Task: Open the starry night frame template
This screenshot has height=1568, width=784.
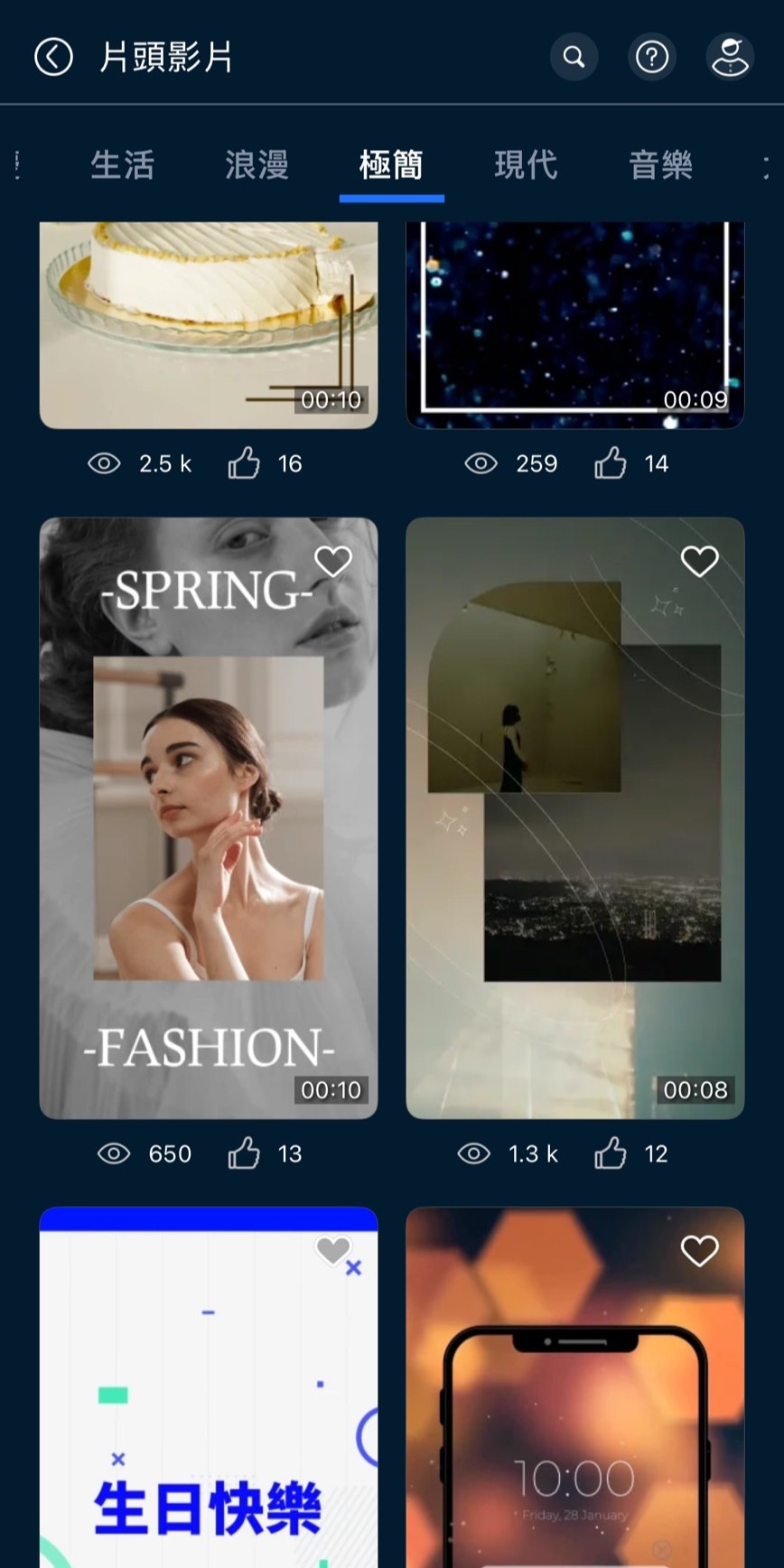Action: pos(574,325)
